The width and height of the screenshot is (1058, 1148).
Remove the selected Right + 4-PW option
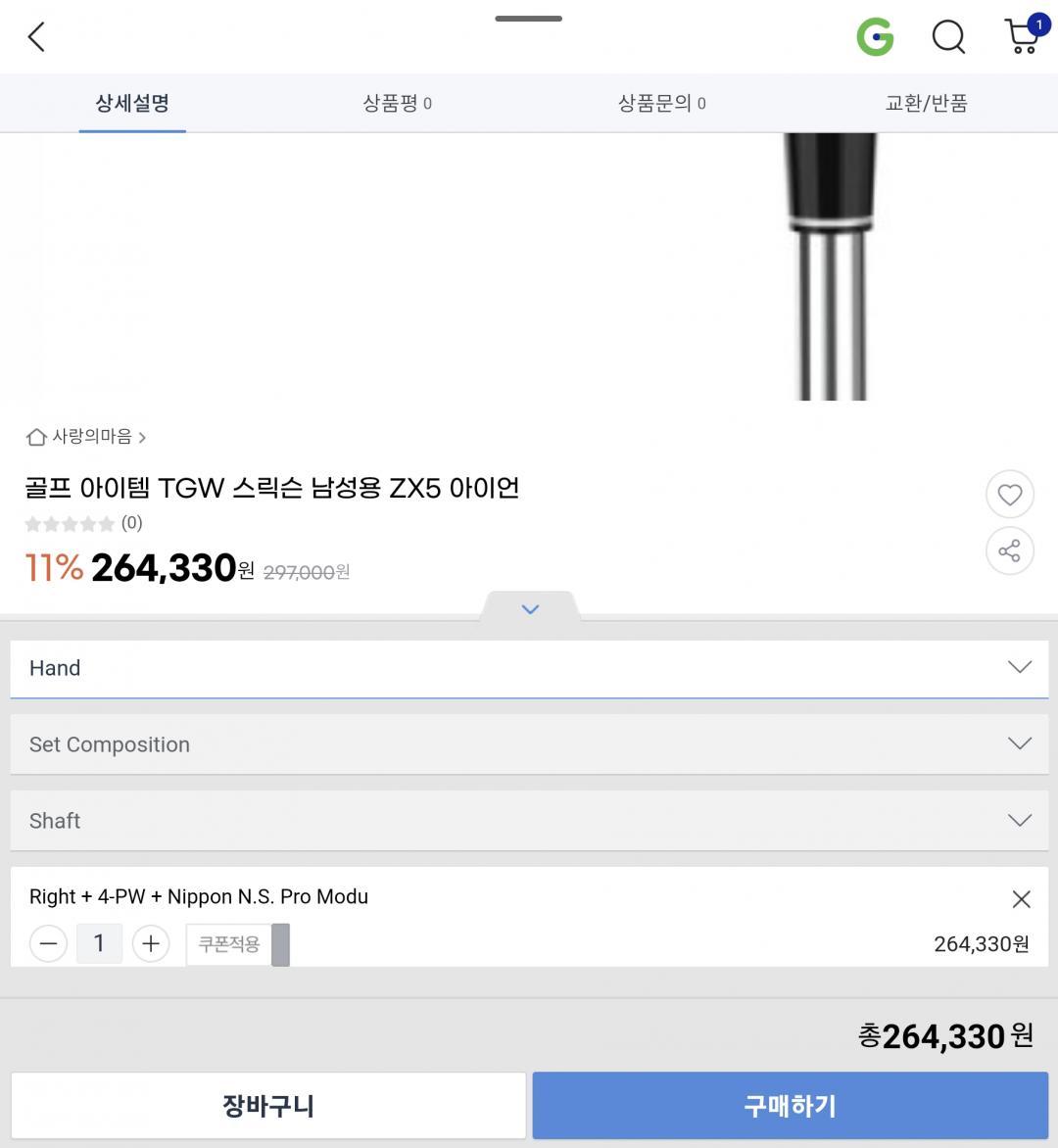1021,899
